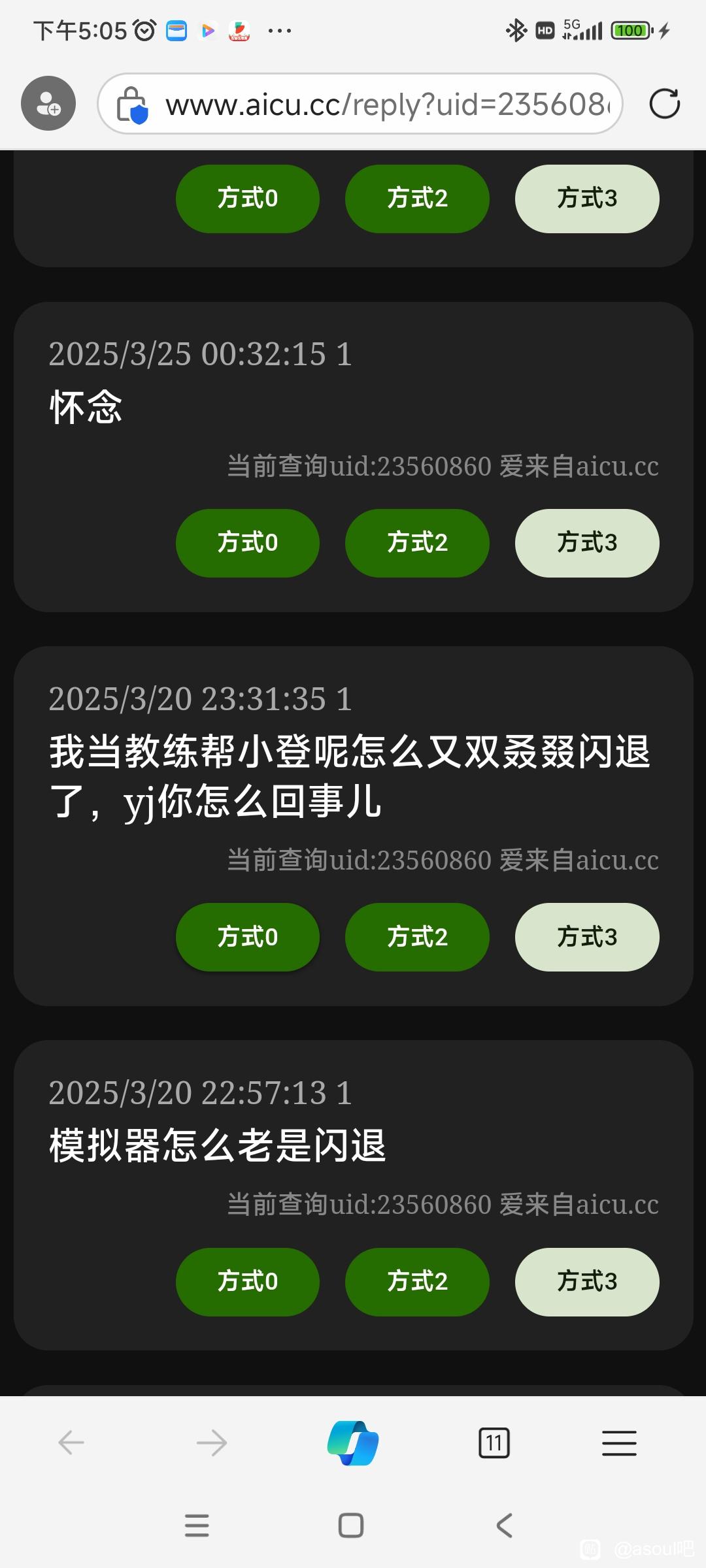Select 方式2 under the yj你怎么回事儿 comment
This screenshot has height=1568, width=706.
(x=417, y=937)
